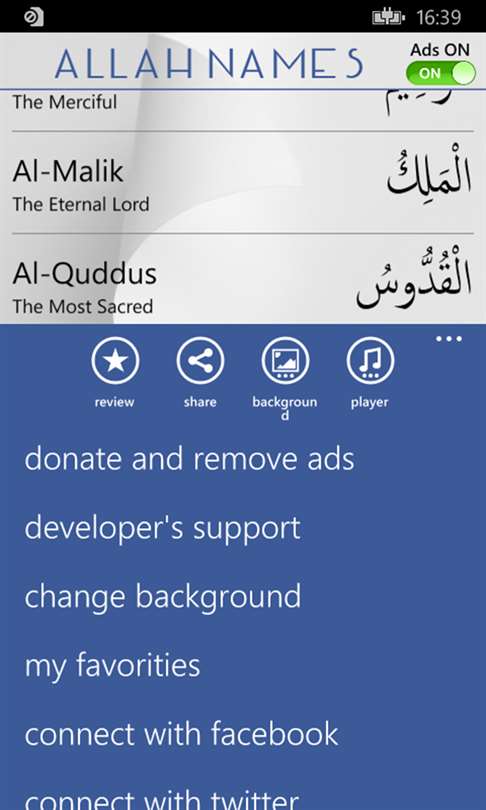Select donate and remove ads
486x810 pixels.
190,459
